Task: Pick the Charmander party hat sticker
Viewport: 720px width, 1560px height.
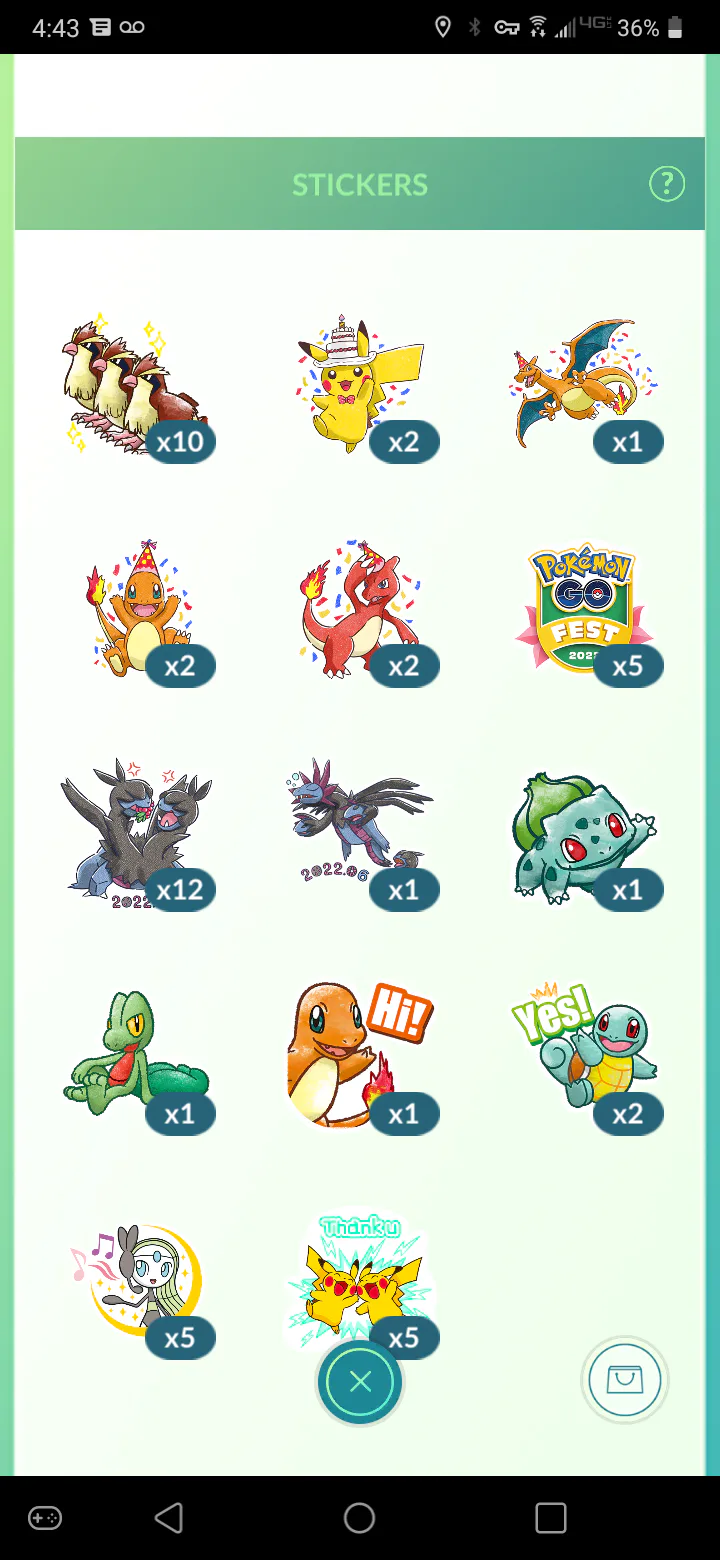Action: [140, 610]
